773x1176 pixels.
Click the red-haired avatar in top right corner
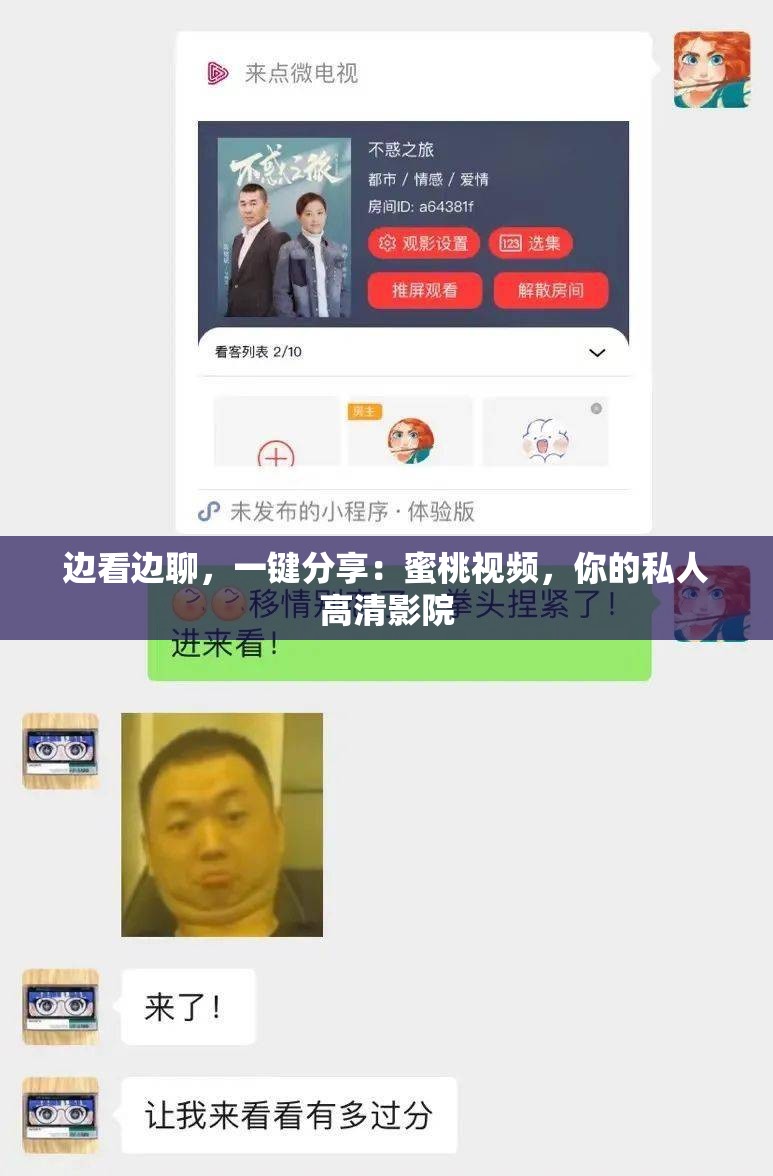tap(711, 72)
